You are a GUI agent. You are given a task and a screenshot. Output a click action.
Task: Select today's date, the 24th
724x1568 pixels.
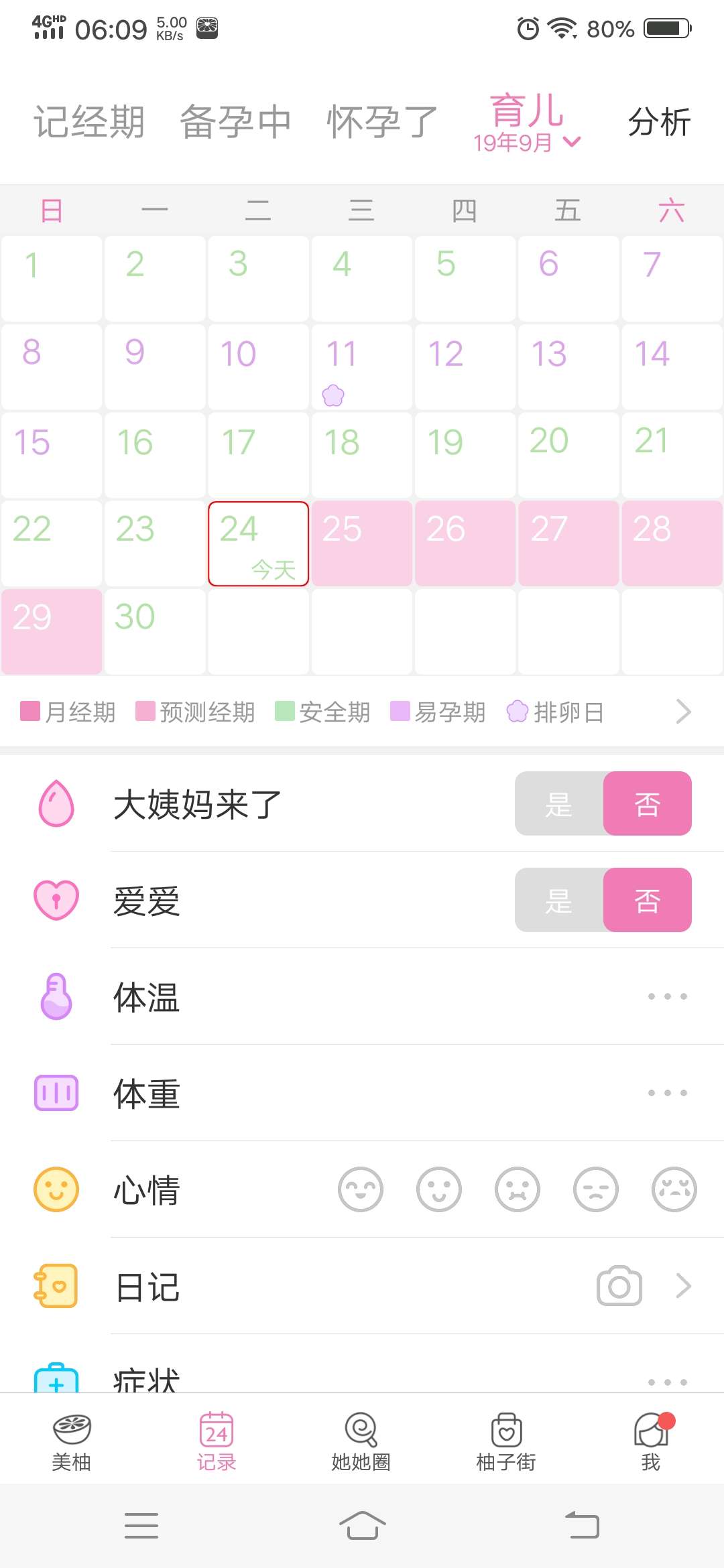point(258,543)
